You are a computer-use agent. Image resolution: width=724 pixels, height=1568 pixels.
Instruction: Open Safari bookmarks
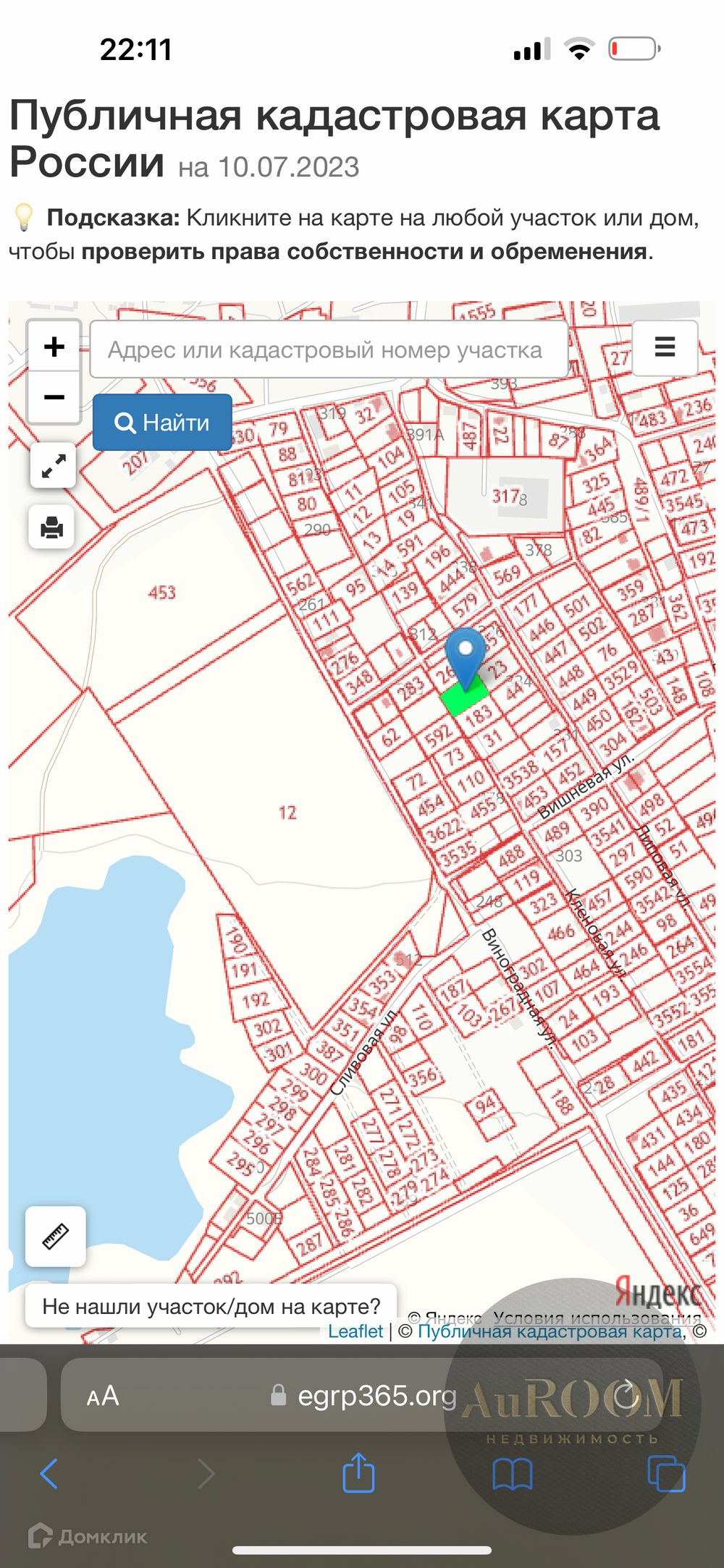click(512, 1473)
